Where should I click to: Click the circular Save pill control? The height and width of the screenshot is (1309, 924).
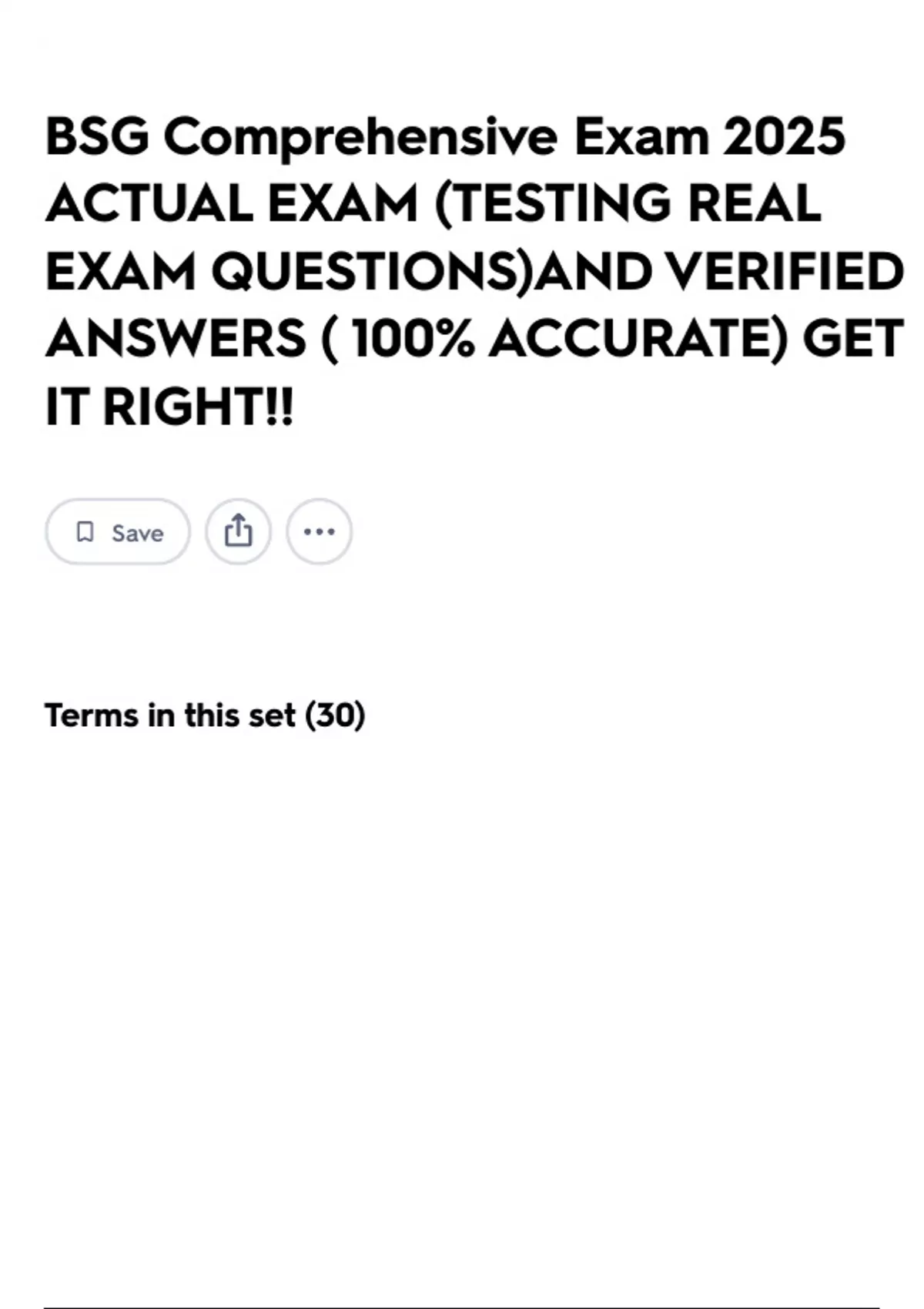pyautogui.click(x=117, y=532)
